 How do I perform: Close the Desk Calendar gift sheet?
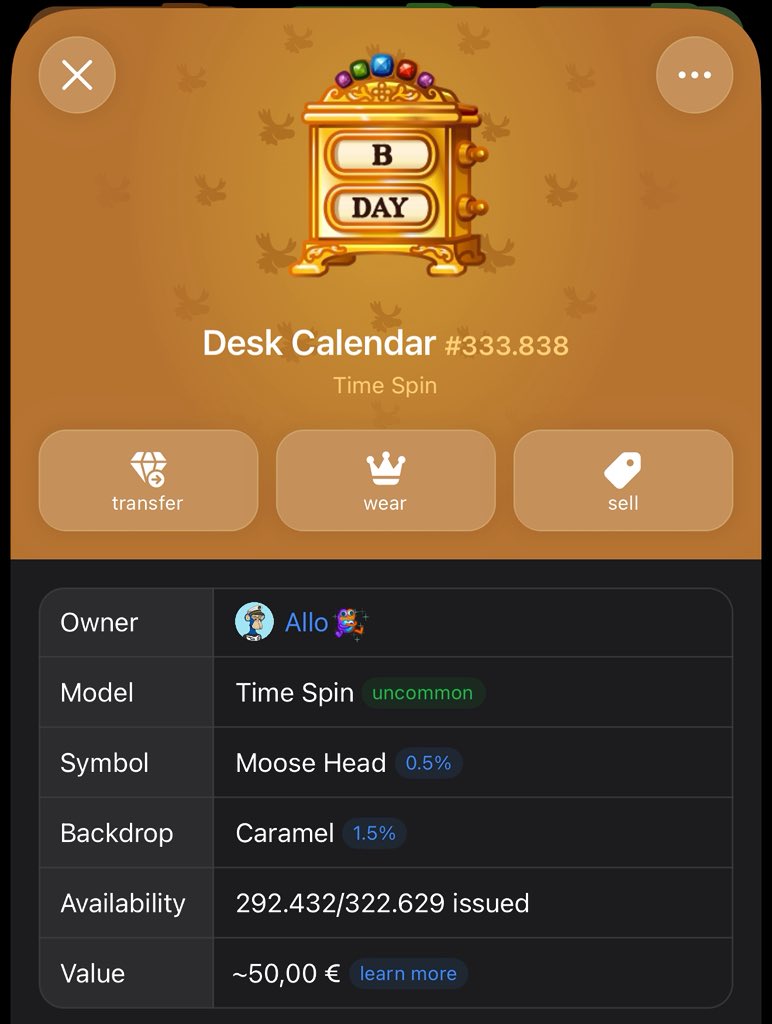77,75
